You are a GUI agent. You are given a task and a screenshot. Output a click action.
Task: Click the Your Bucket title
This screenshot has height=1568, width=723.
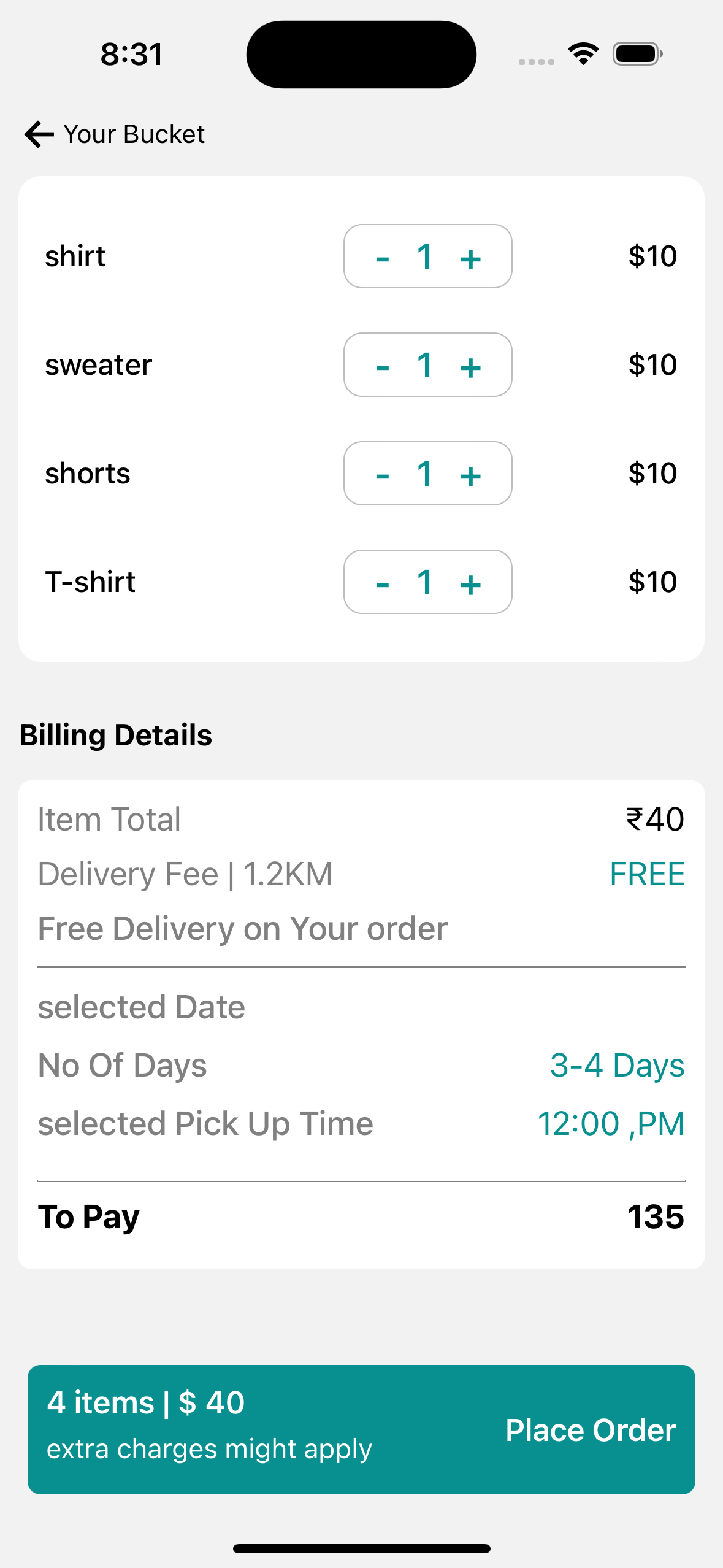(x=134, y=134)
